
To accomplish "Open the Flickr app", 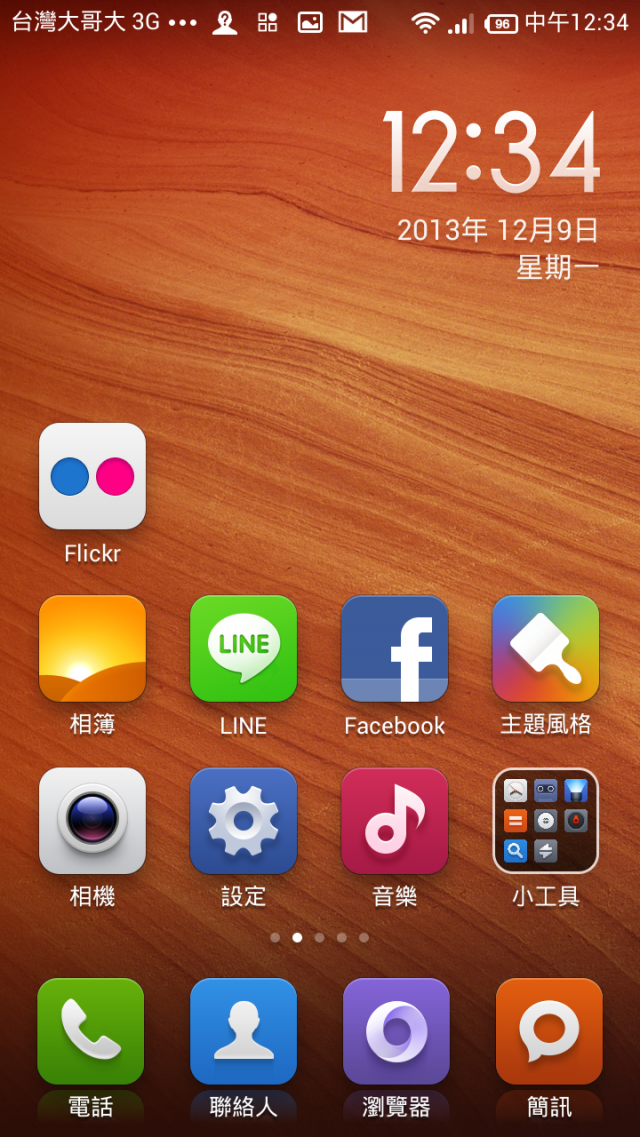I will (x=92, y=477).
